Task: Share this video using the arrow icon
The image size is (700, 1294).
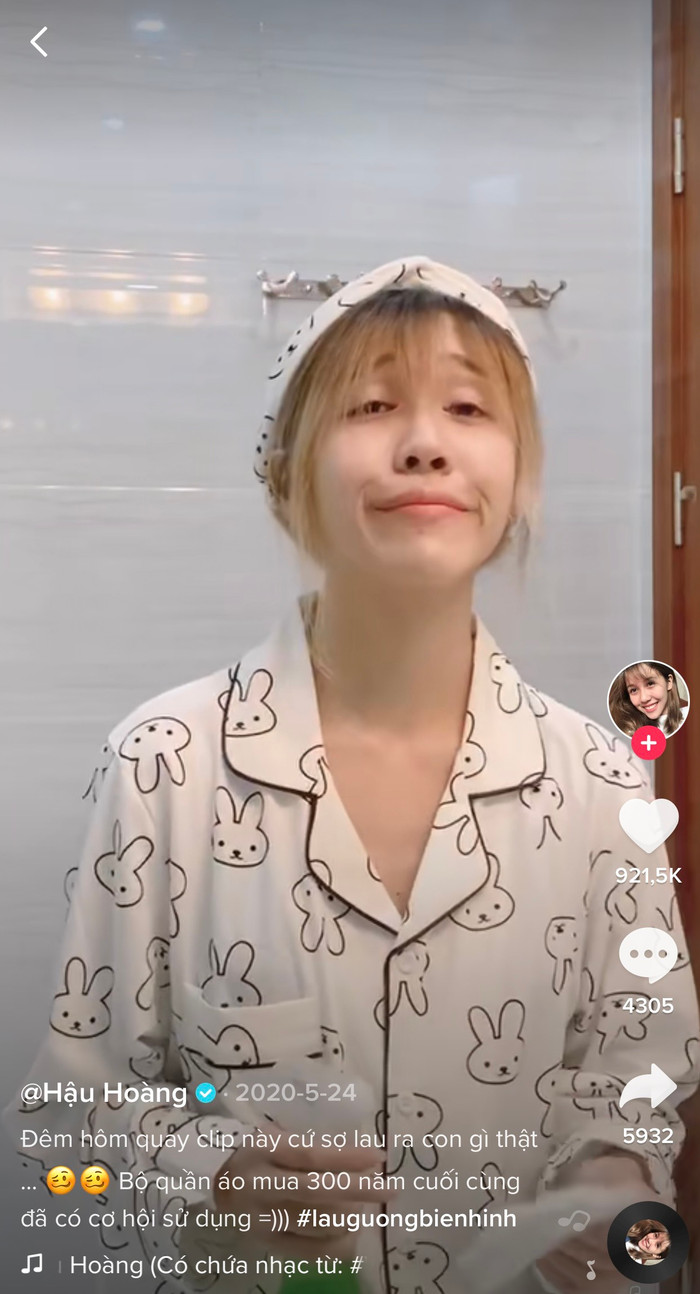Action: (648, 1088)
